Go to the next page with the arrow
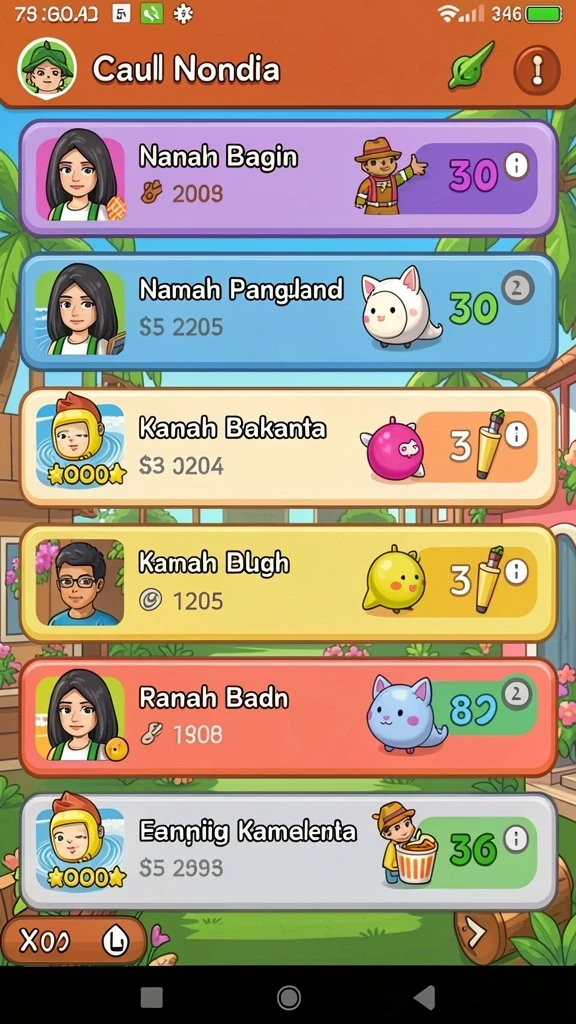Screen dimensions: 576x1024 tap(477, 935)
